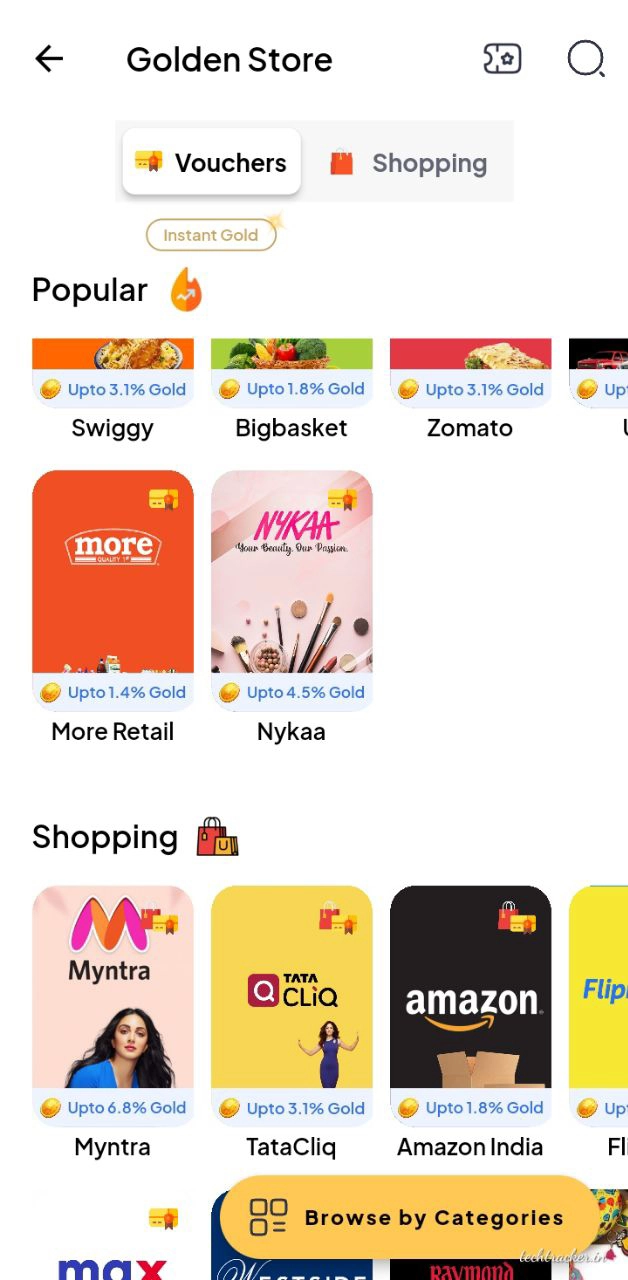Viewport: 628px width, 1280px height.
Task: Select the Vouchers tab
Action: tap(211, 162)
